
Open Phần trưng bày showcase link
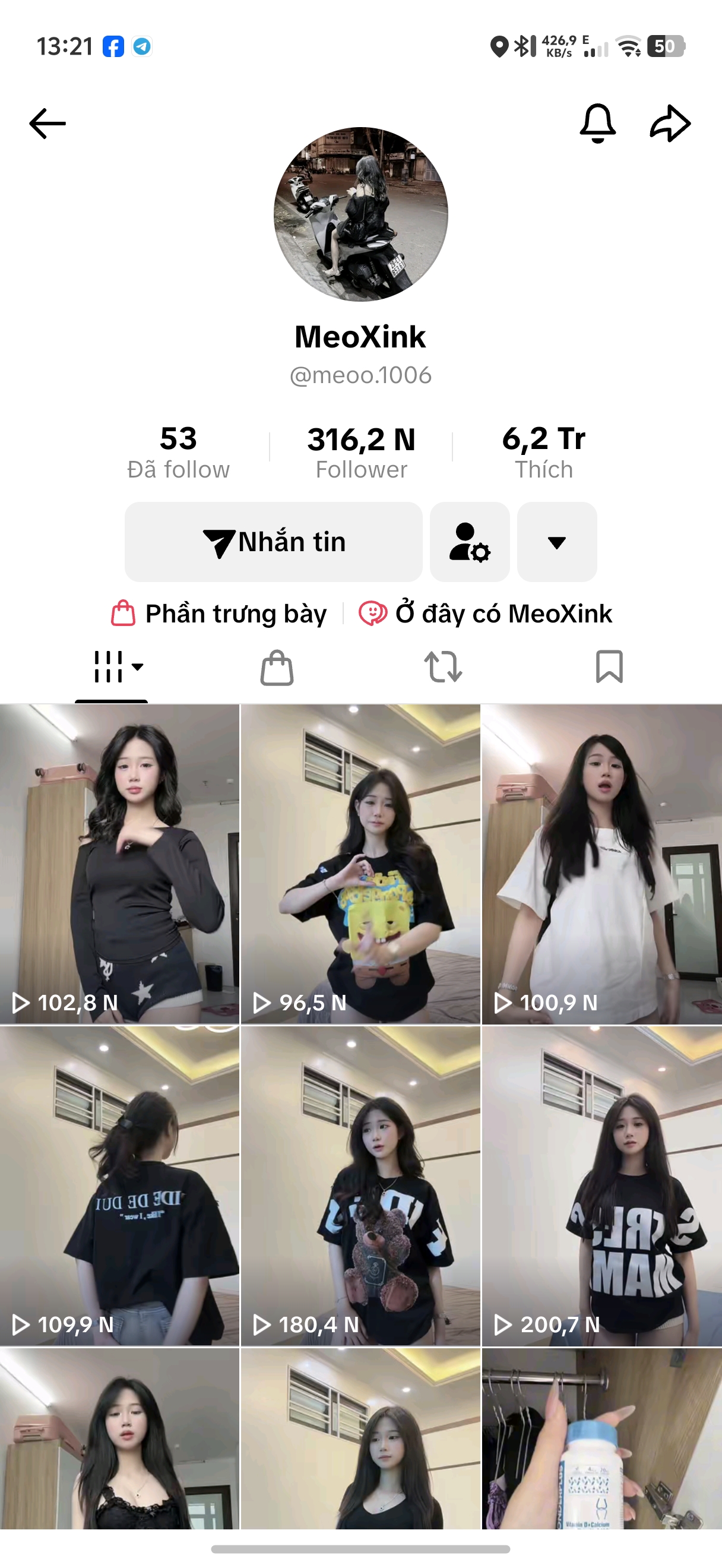[219, 614]
